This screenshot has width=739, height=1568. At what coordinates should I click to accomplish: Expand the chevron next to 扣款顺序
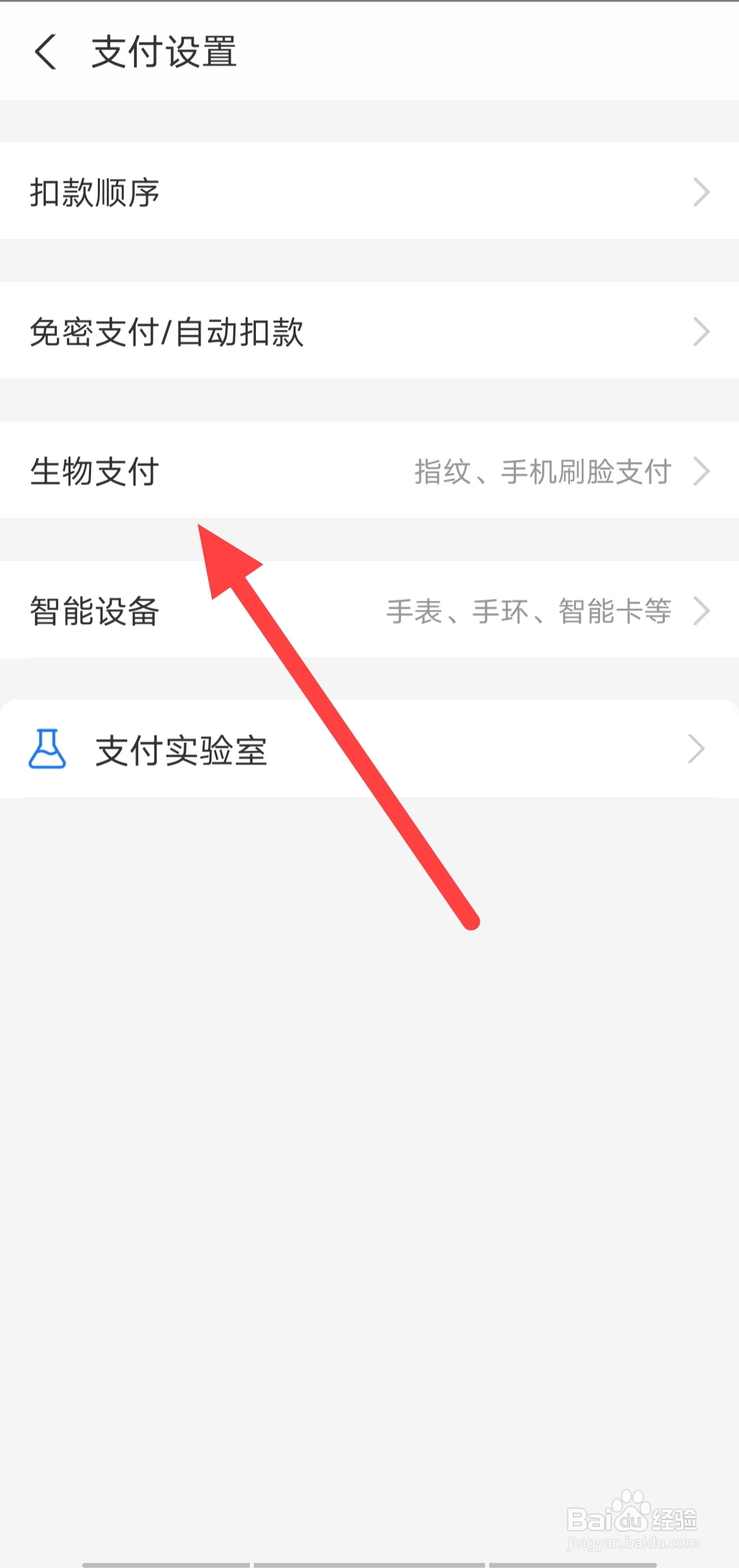click(x=701, y=192)
